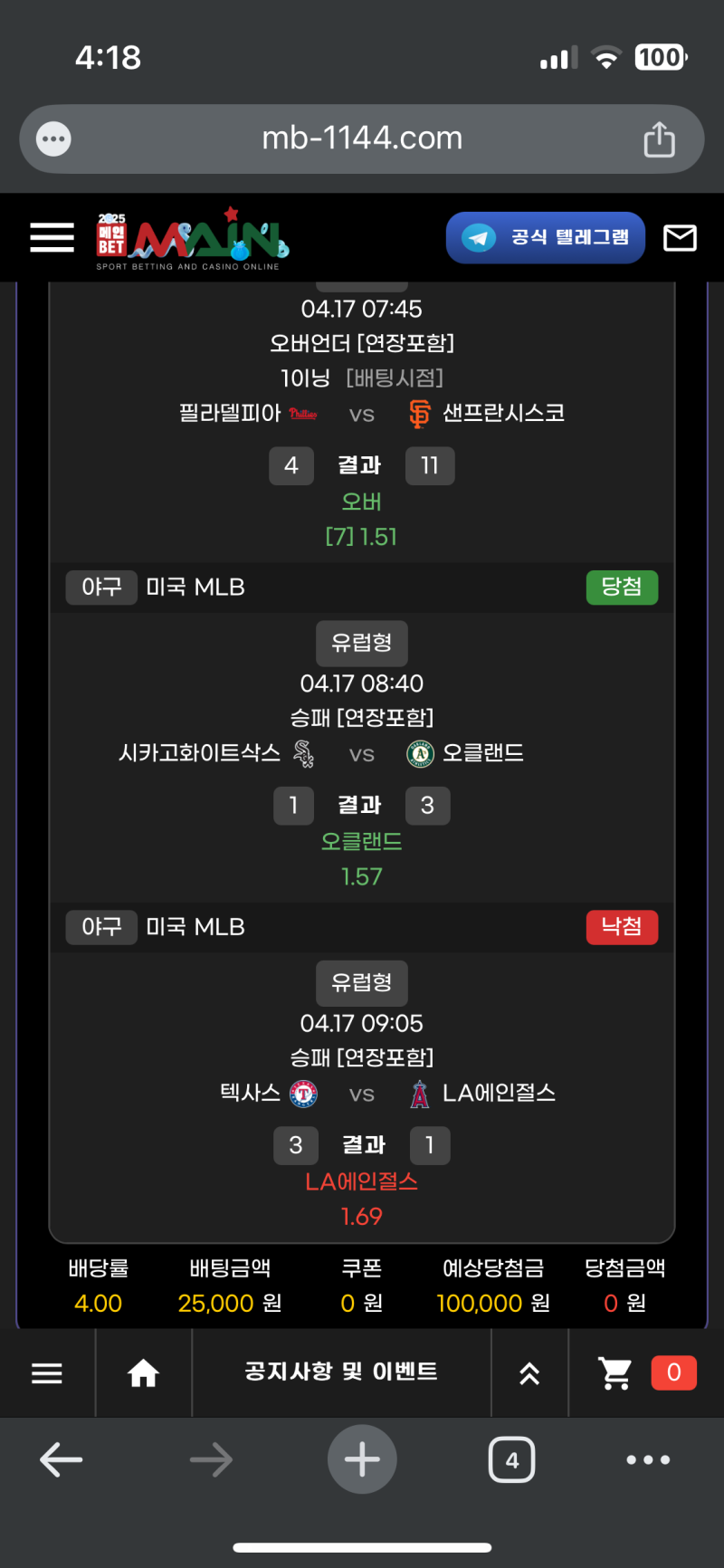Open the 공식 텔레그램 Telegram button
The image size is (724, 1568).
545,237
